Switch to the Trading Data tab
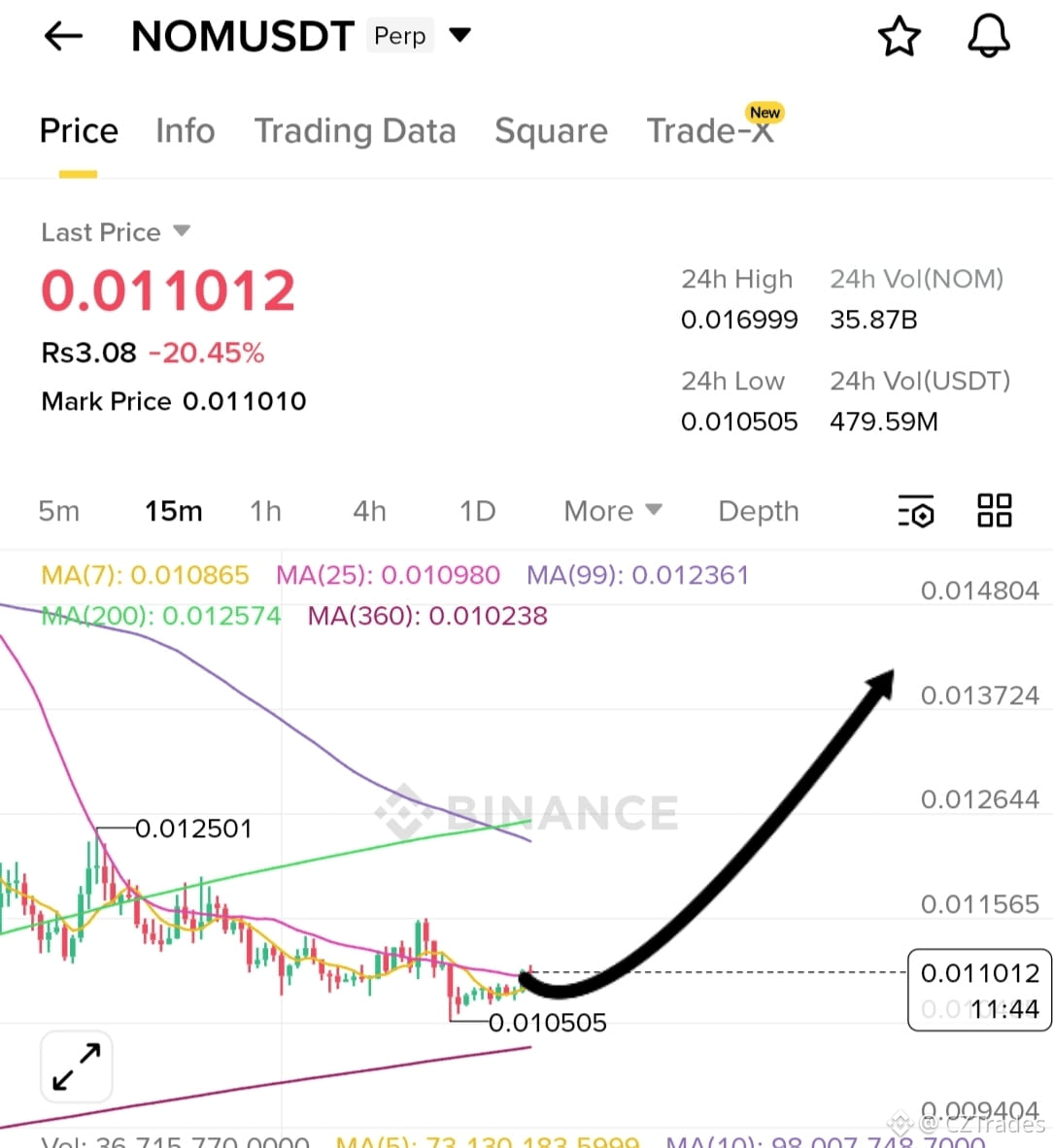The height and width of the screenshot is (1148, 1053). 356,130
